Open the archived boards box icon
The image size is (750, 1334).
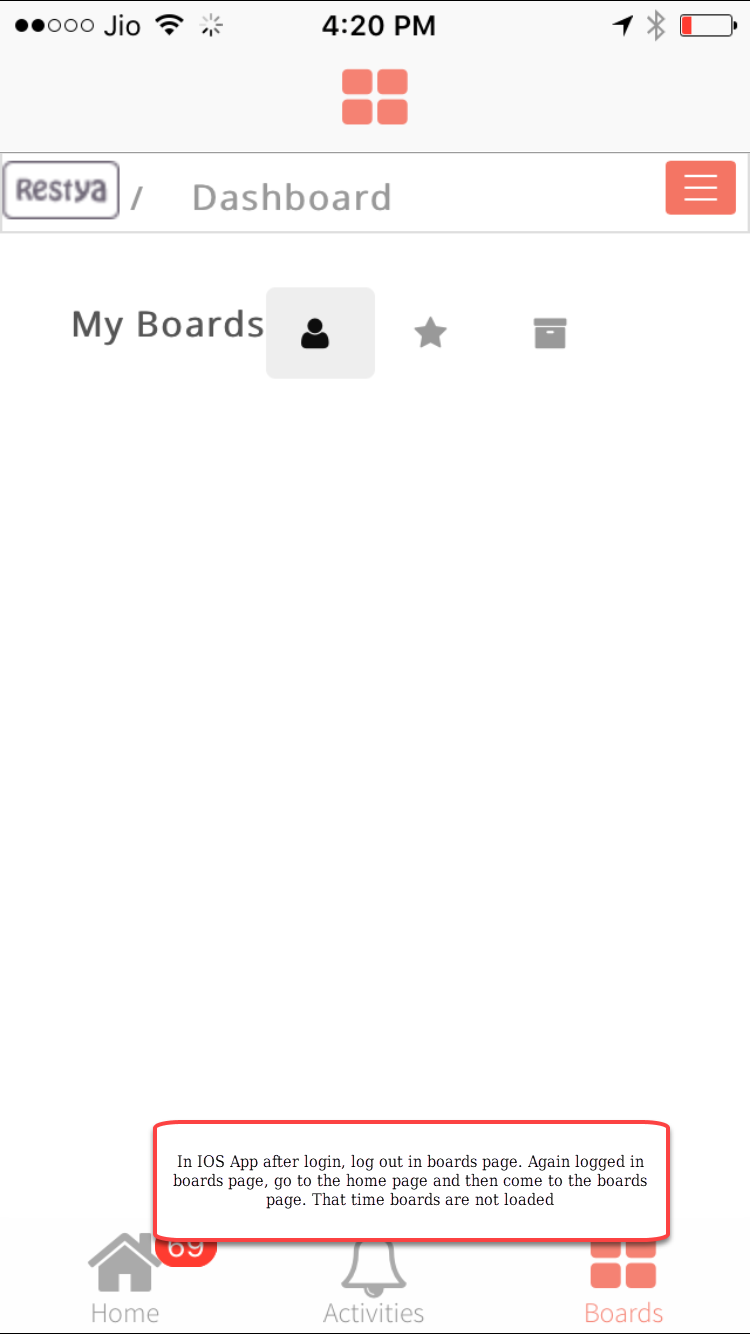550,333
